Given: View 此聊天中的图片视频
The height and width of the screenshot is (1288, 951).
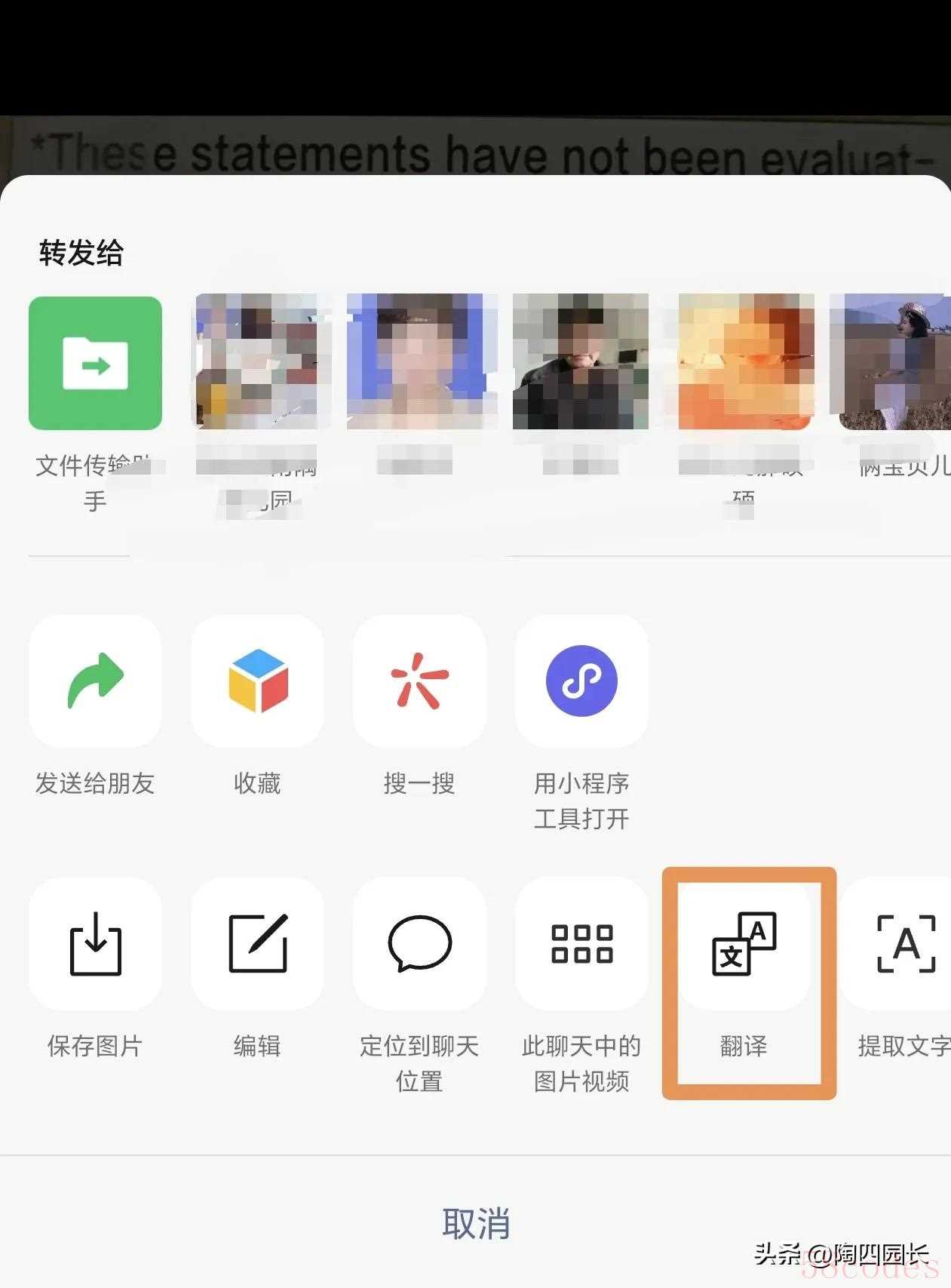Looking at the screenshot, I should tap(581, 943).
